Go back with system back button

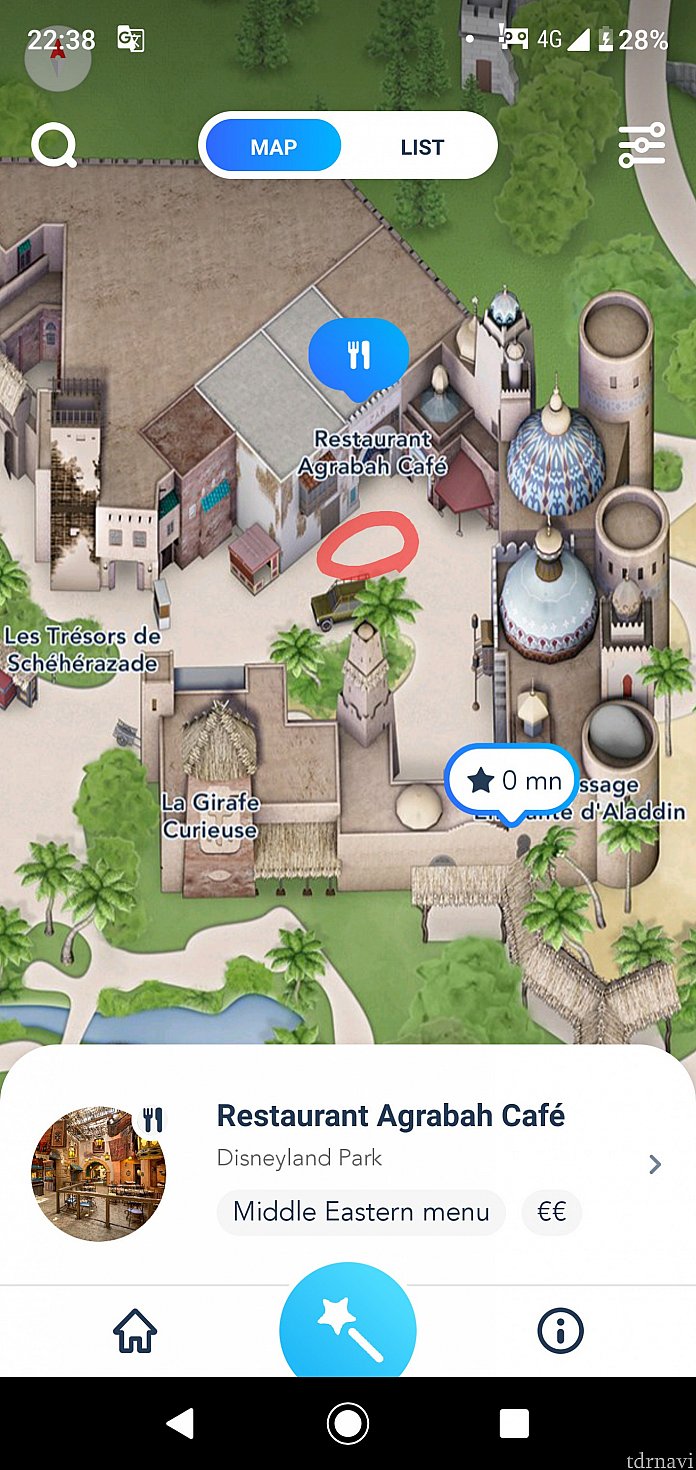tap(181, 1423)
